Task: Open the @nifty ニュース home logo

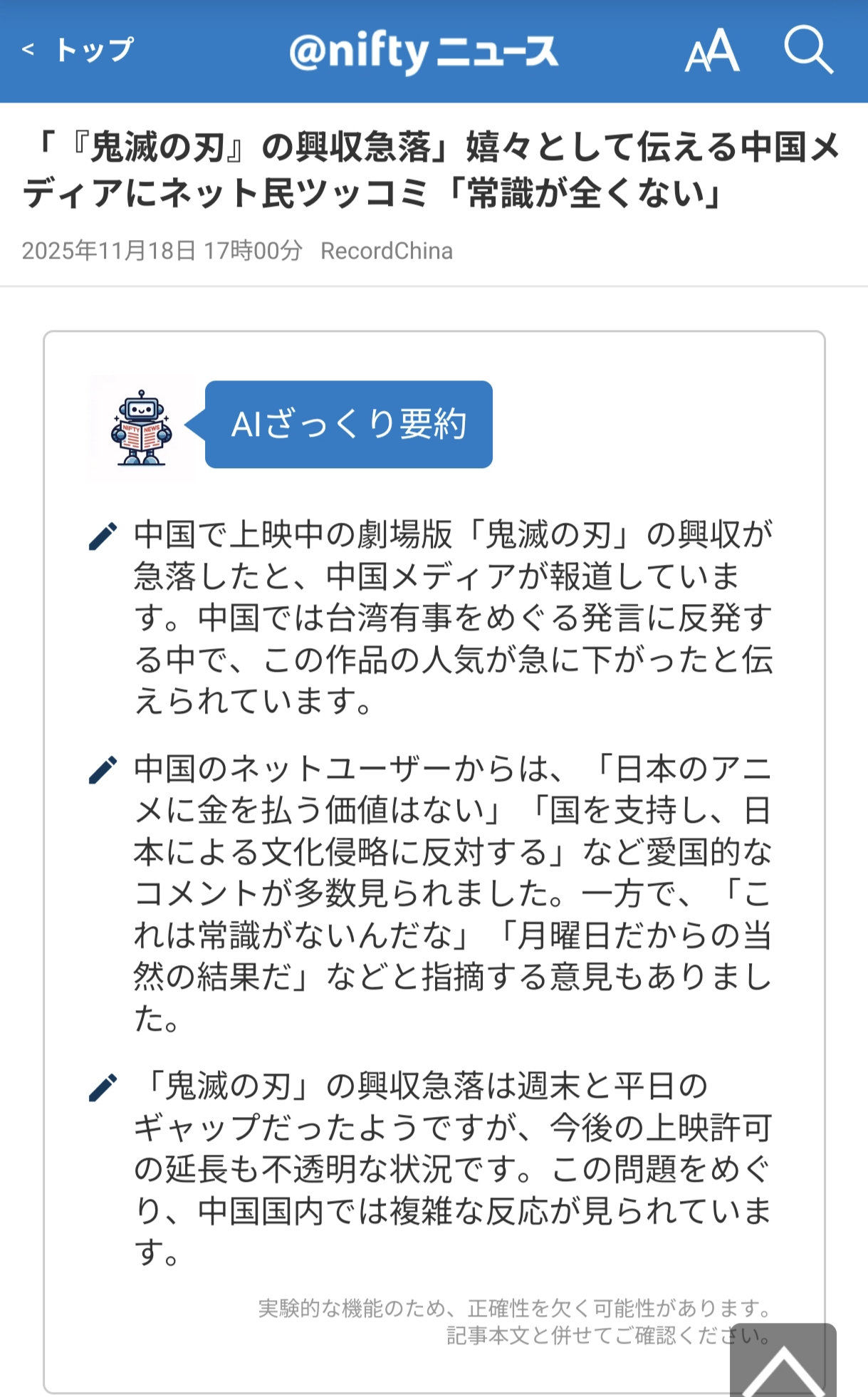Action: 424,51
